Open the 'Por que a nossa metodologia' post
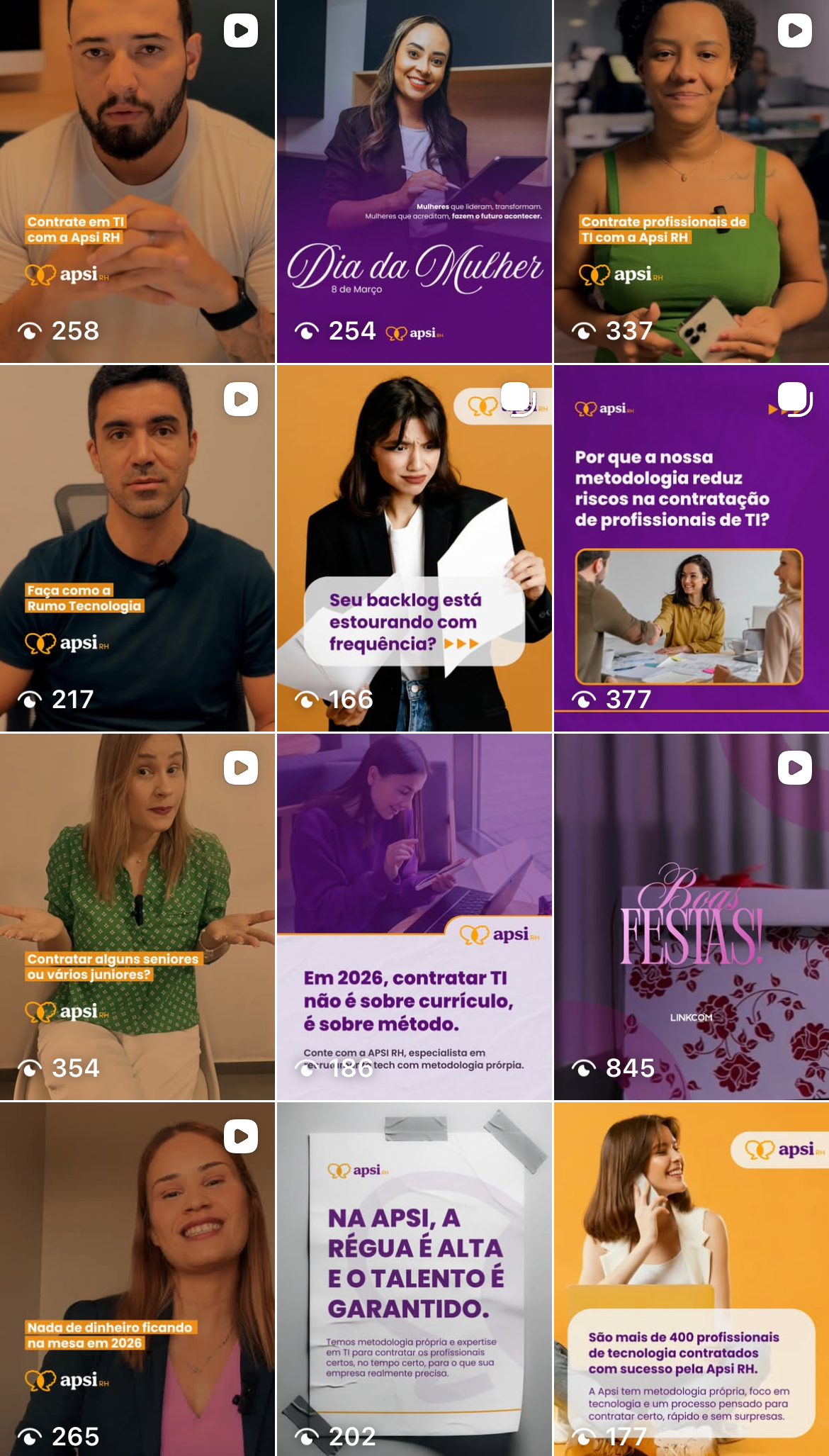Viewport: 829px width, 1456px height. (691, 548)
